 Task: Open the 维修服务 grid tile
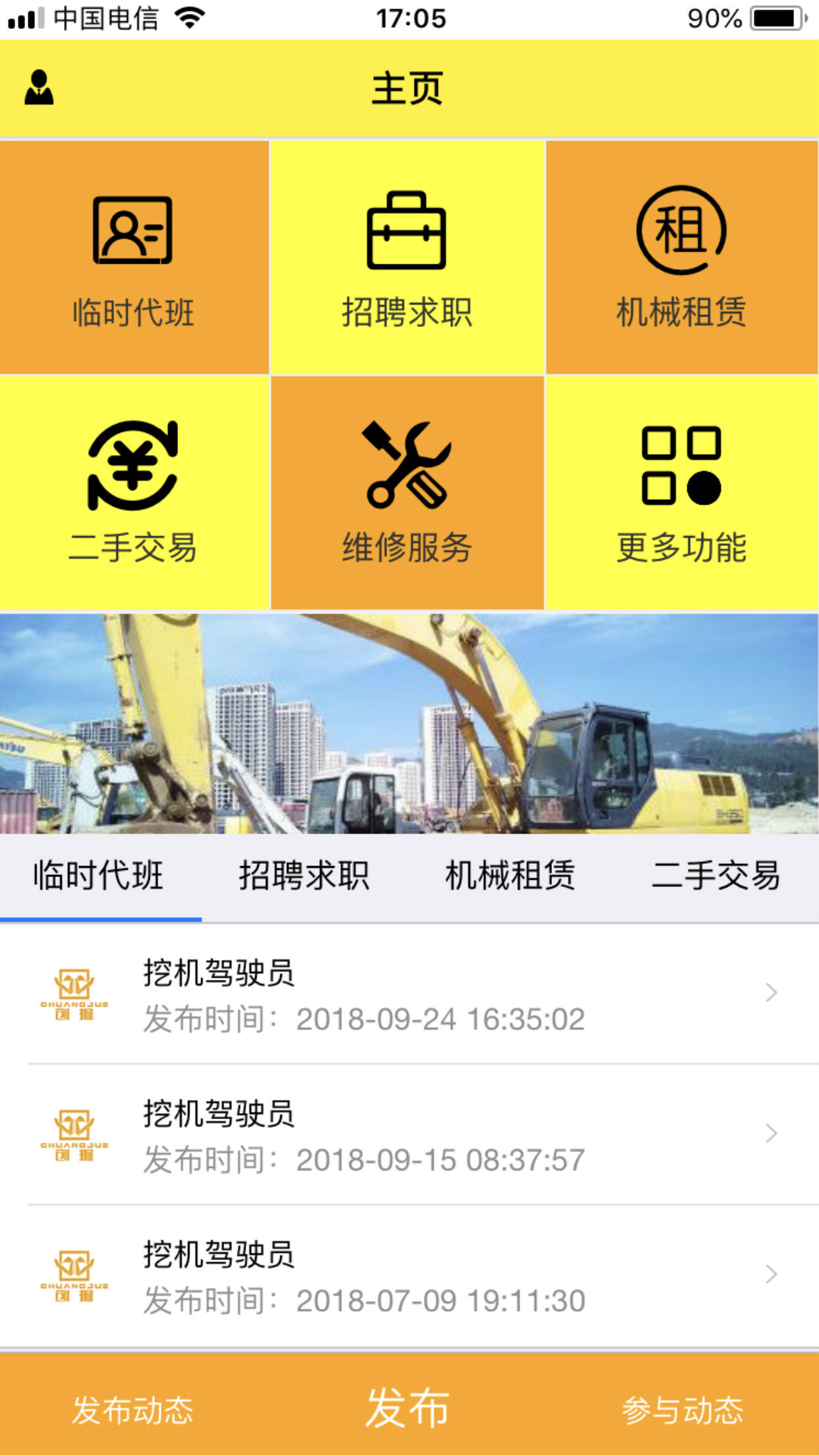(x=407, y=493)
